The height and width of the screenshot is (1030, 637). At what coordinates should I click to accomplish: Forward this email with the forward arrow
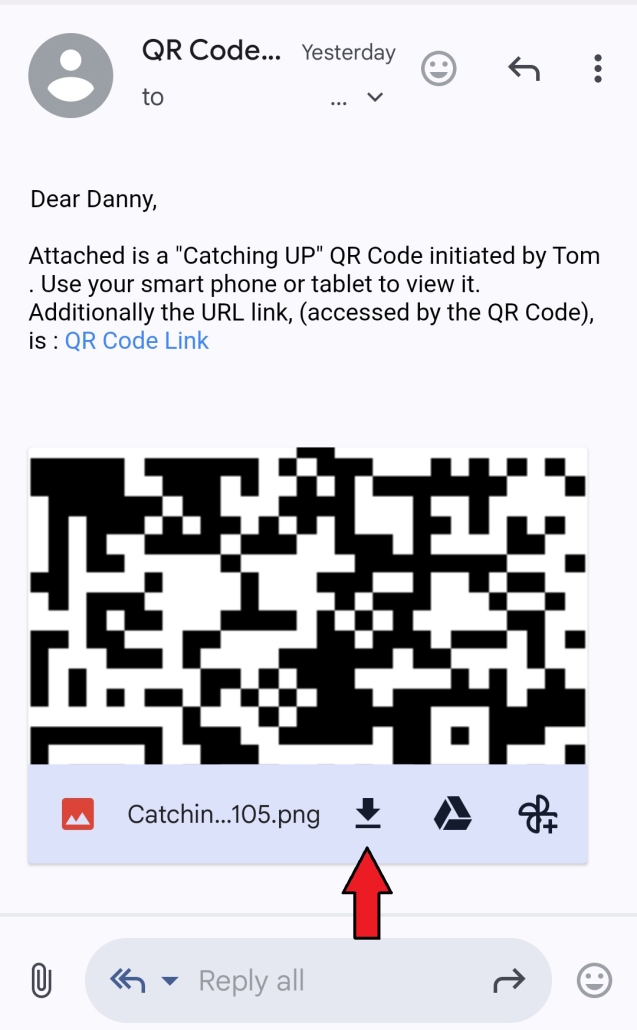(509, 981)
